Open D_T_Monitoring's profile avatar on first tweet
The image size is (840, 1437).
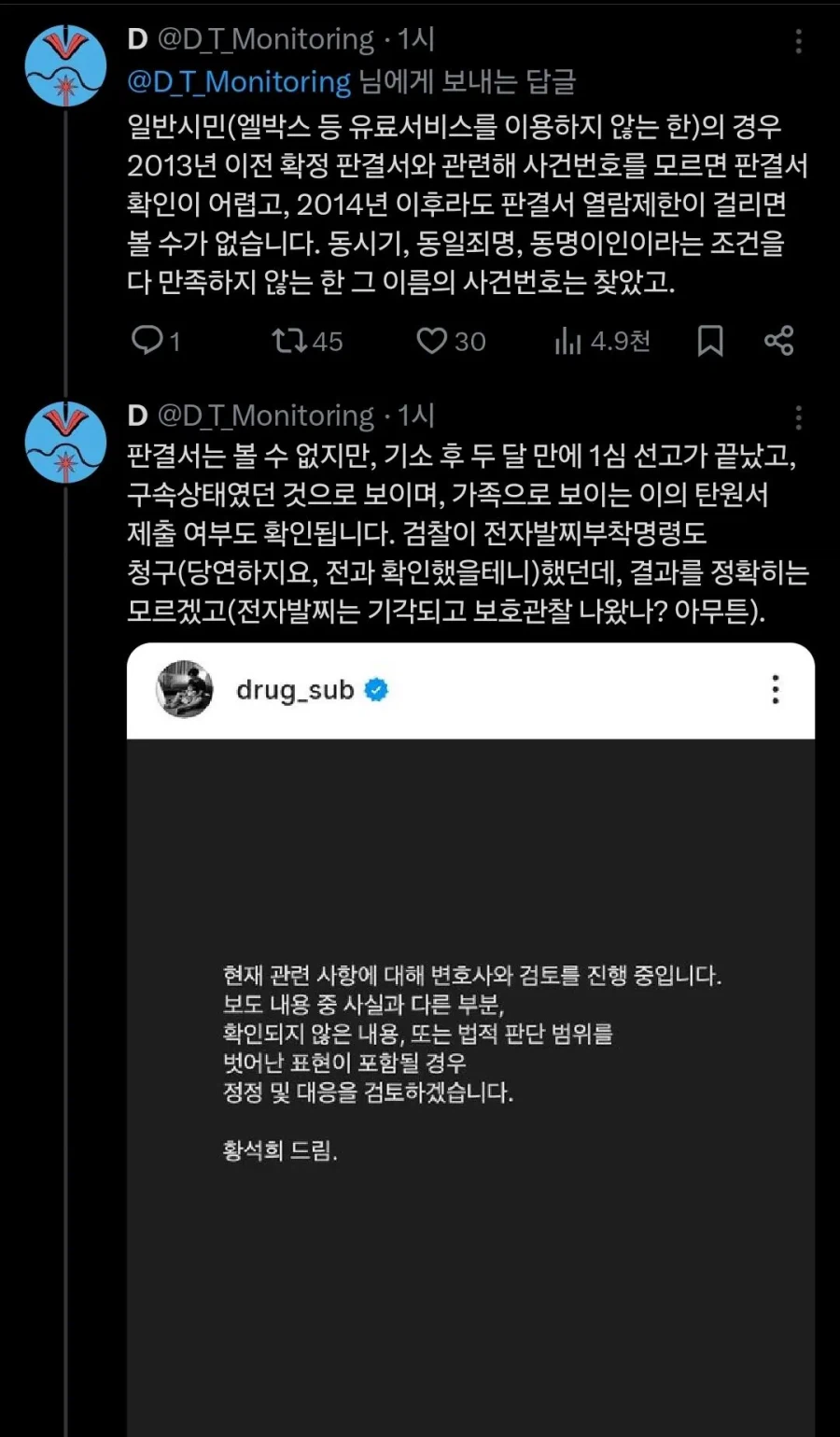(64, 63)
